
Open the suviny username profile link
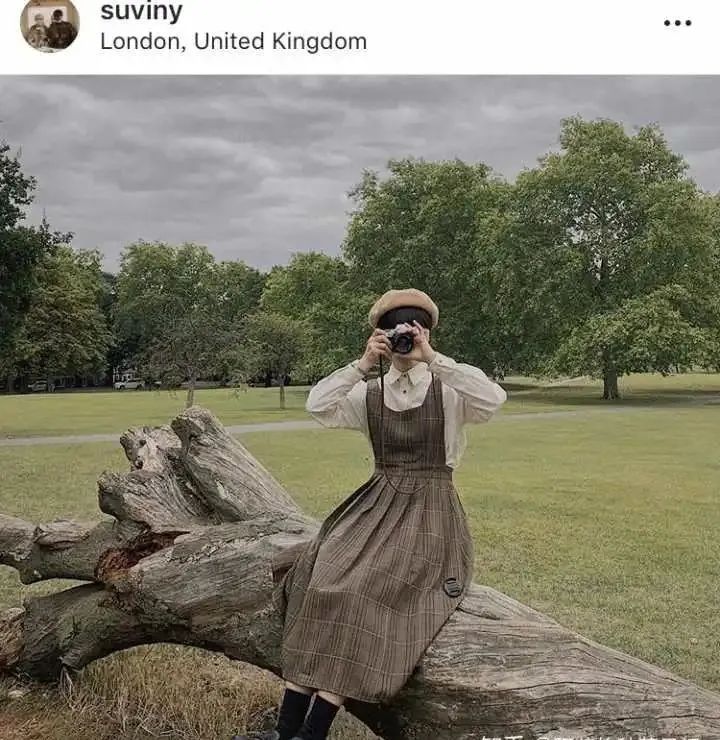141,12
